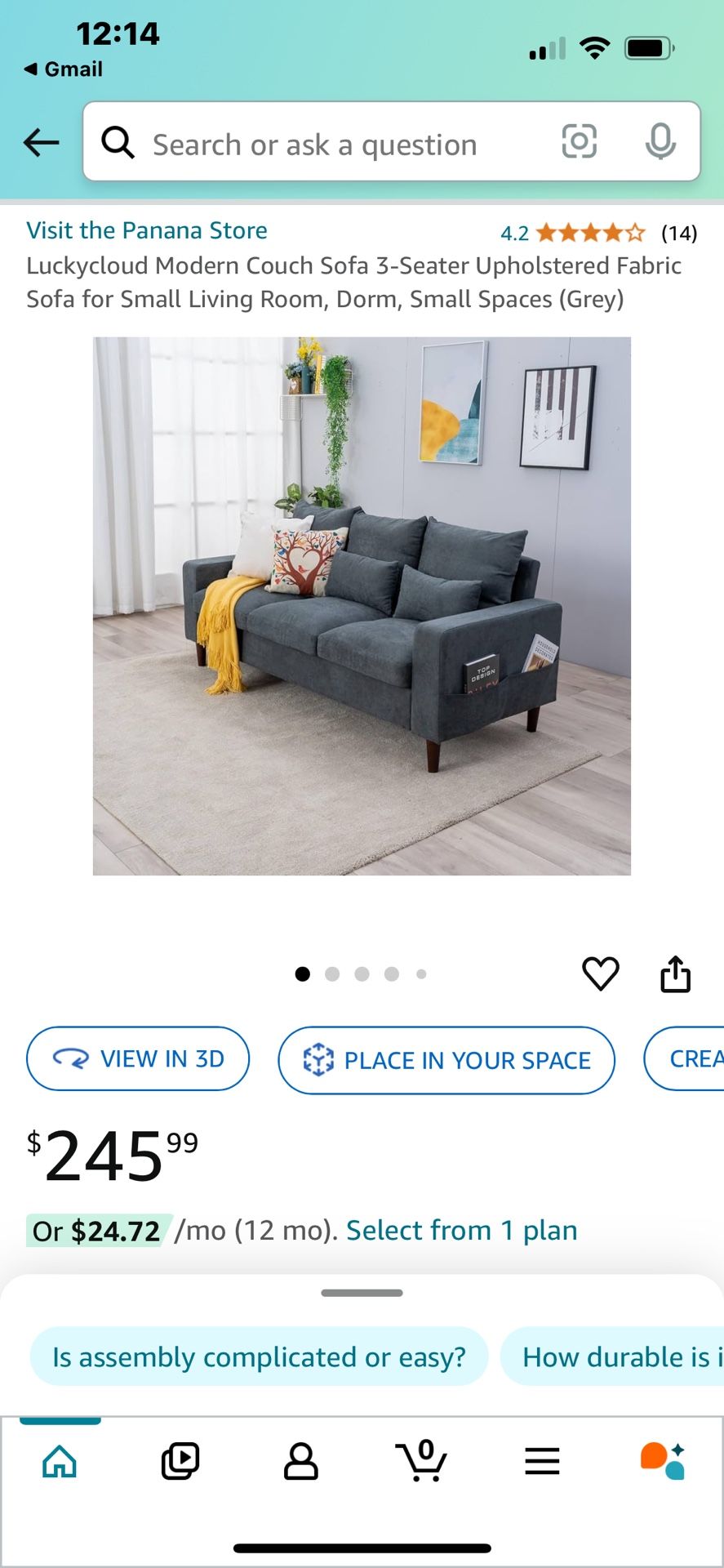Viewport: 724px width, 1568px height.
Task: Open the hamburger menu tab
Action: (542, 1461)
